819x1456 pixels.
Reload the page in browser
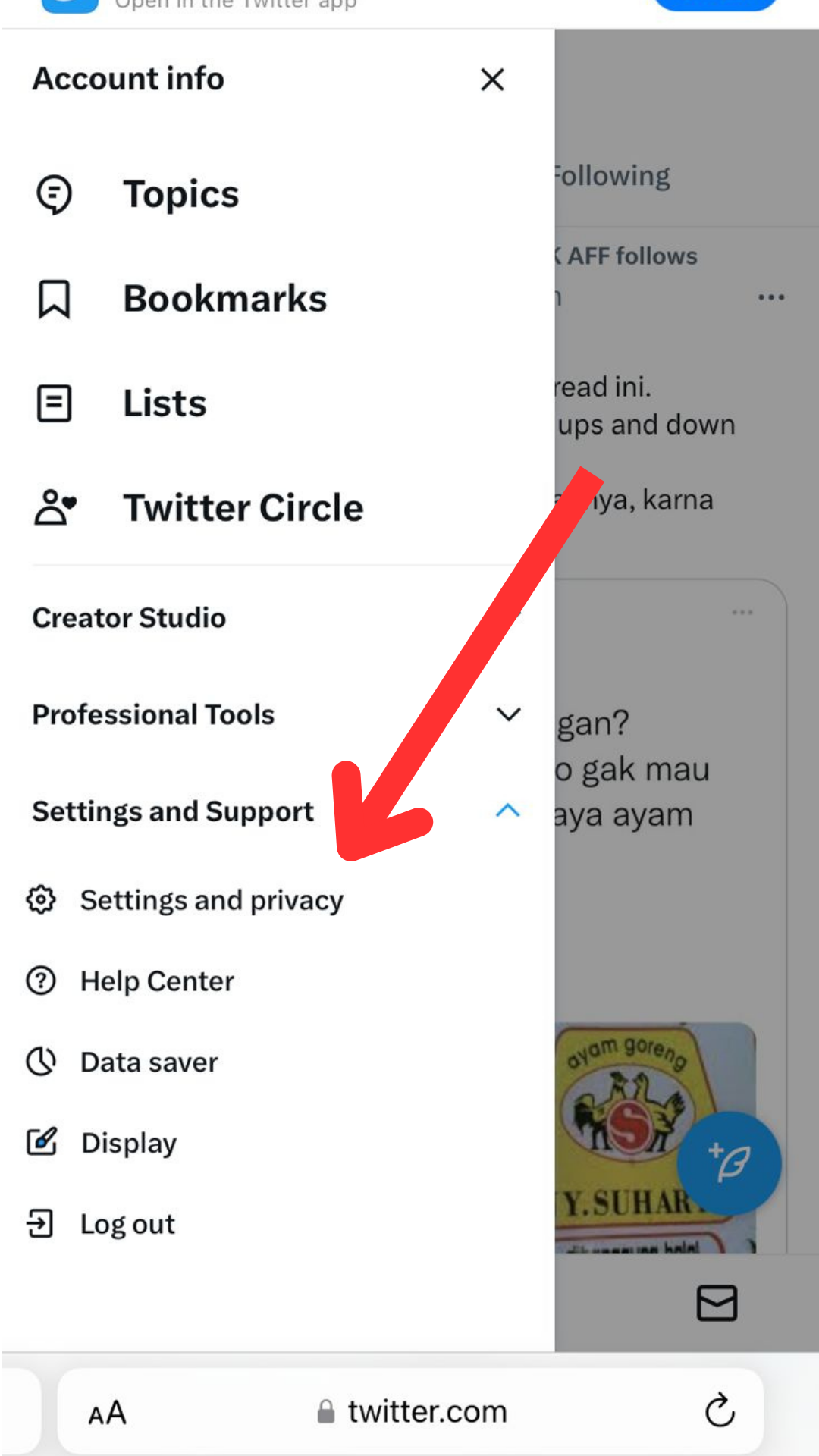tap(720, 1410)
